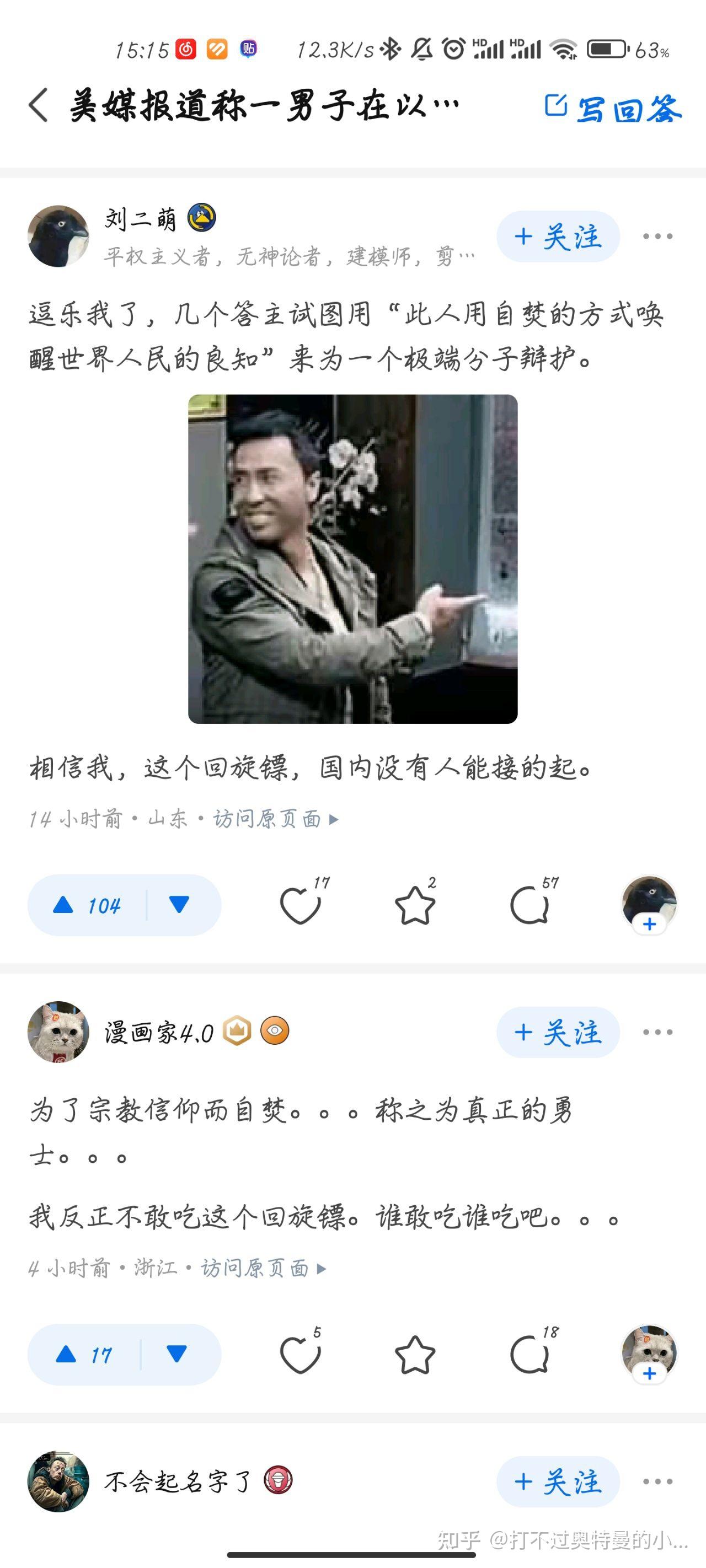This screenshot has height=1568, width=706.
Task: Visit original page of 刘二萌's answer
Action: pos(274,819)
